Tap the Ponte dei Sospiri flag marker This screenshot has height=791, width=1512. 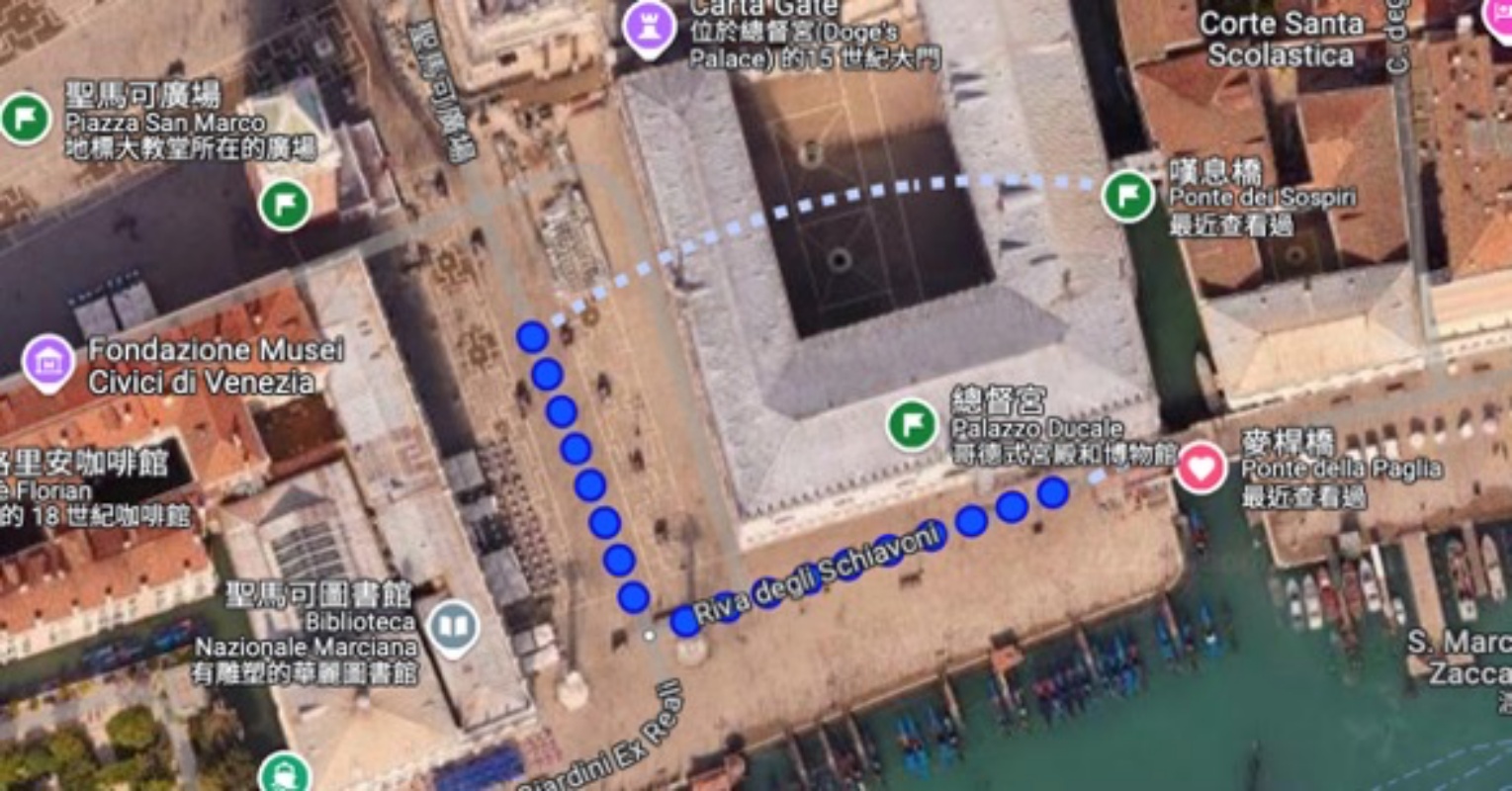[1127, 196]
